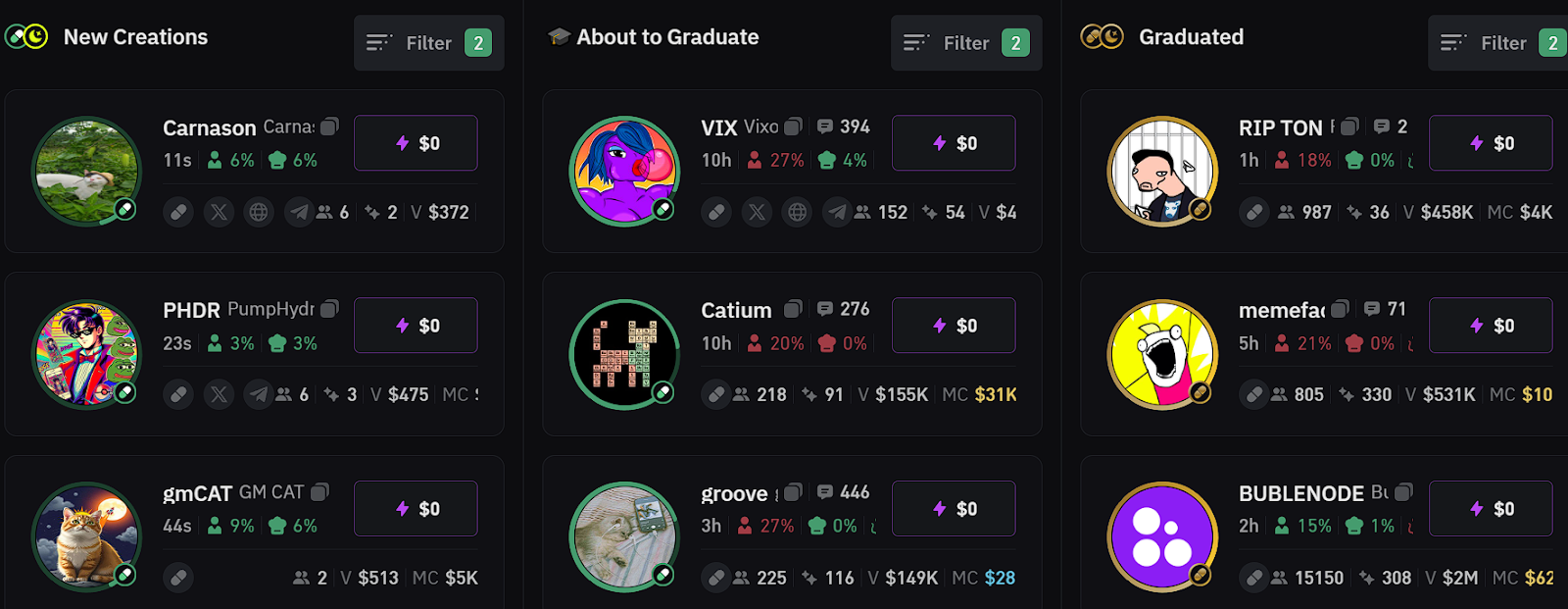This screenshot has width=1568, height=609.
Task: Tap the $0 quick-buy button on Carnason
Action: click(416, 143)
